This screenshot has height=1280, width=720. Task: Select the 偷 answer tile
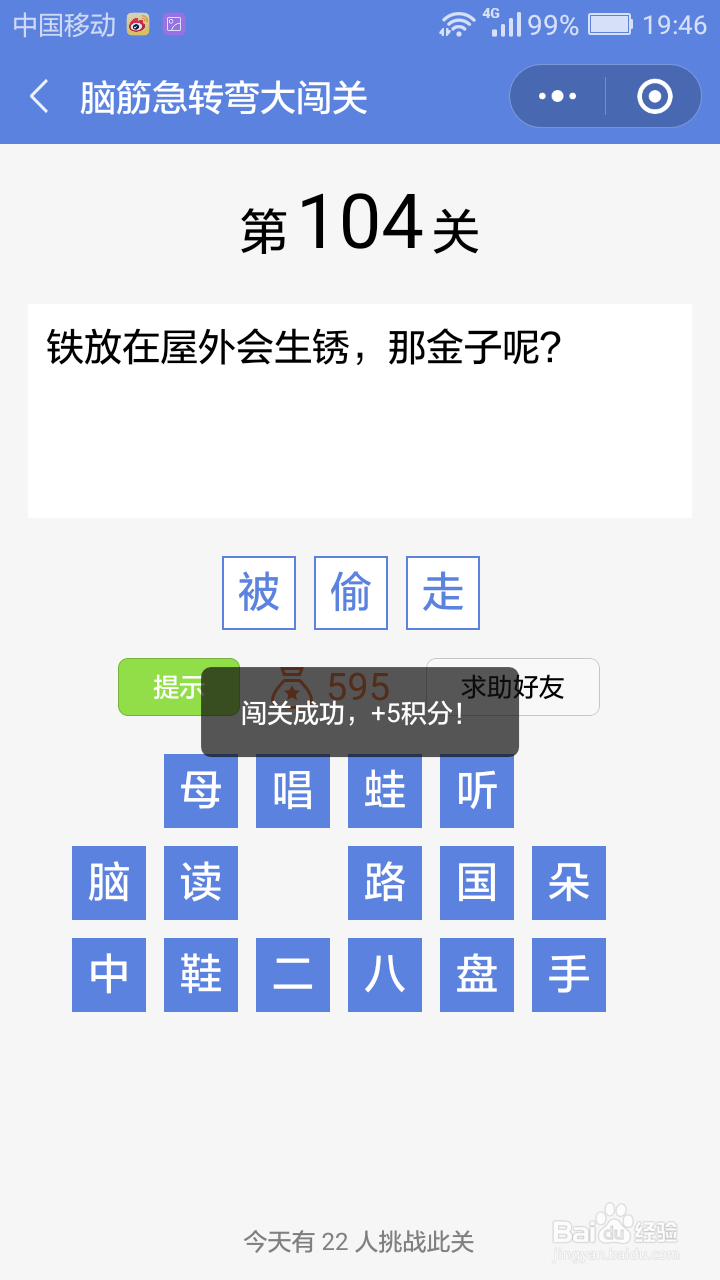click(350, 592)
